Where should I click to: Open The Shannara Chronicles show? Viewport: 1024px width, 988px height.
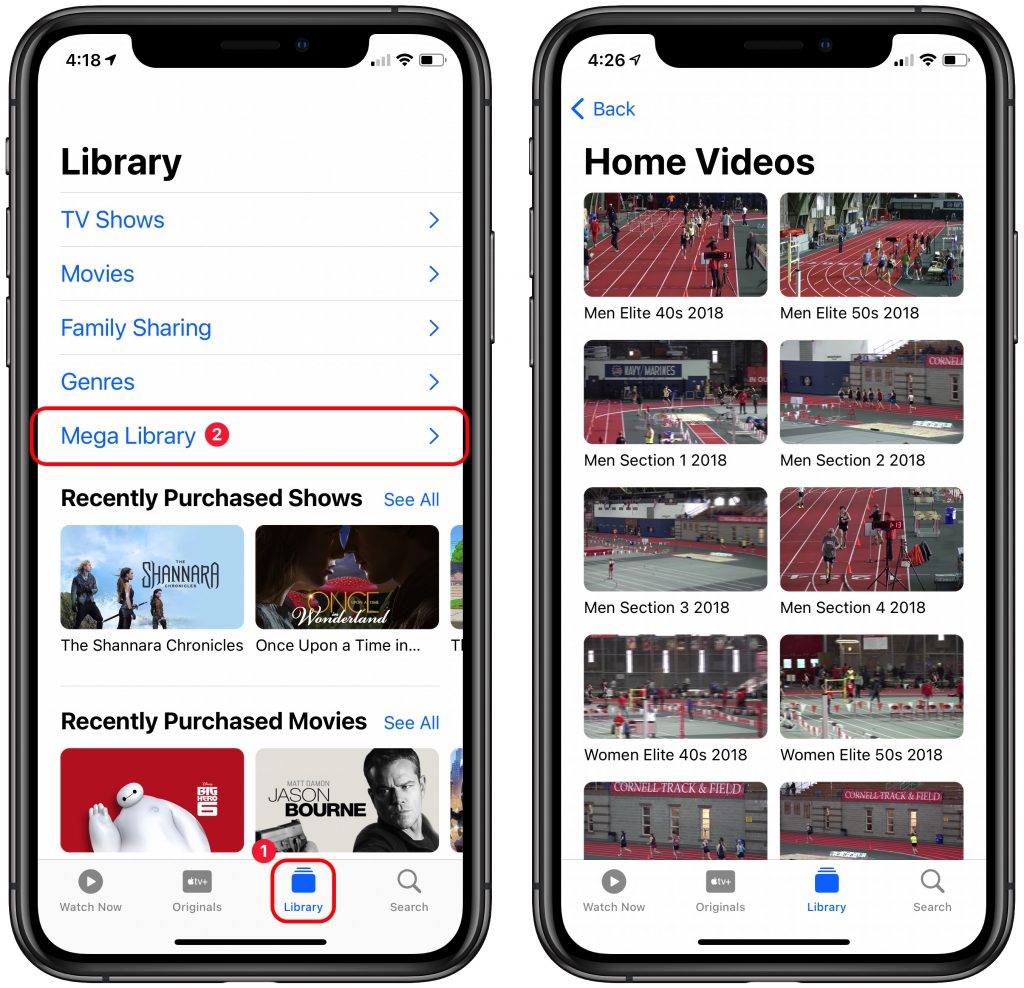coord(152,577)
